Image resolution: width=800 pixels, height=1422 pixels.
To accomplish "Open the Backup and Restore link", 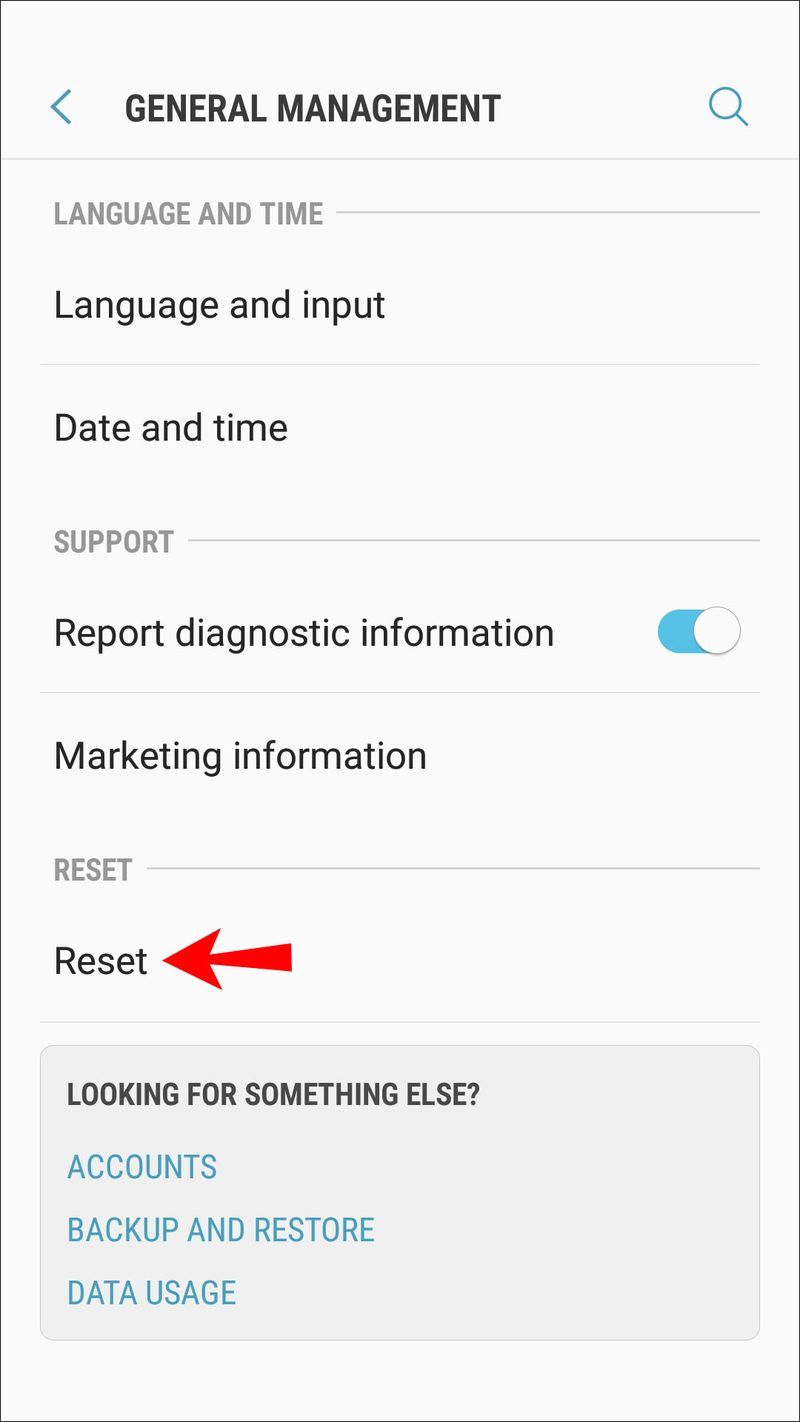I will coord(221,1230).
